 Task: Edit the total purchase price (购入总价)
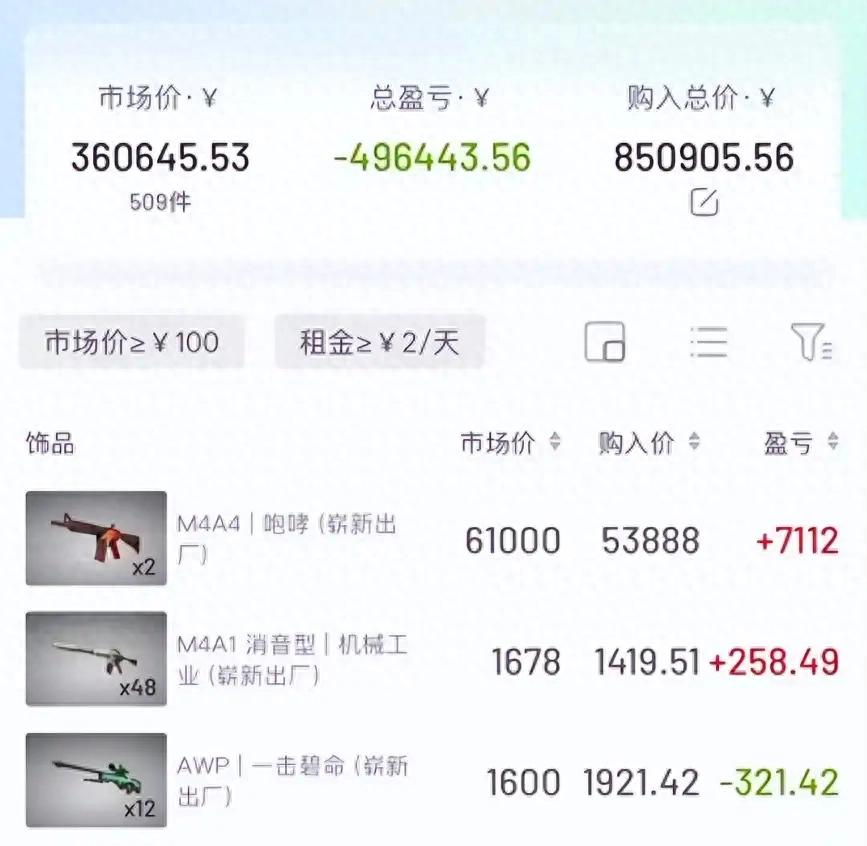(x=704, y=203)
